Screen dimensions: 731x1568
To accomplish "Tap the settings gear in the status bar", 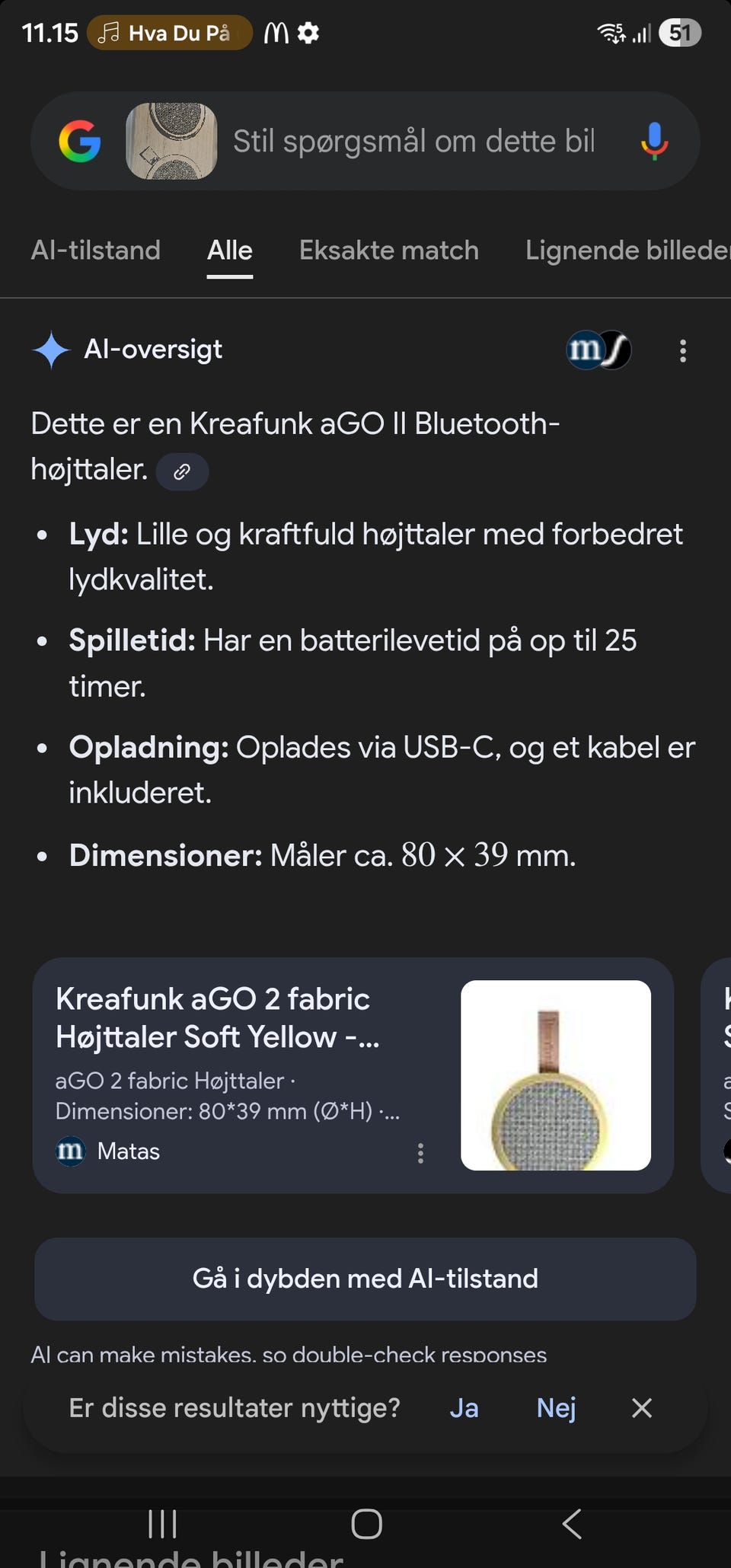I will pos(308,33).
